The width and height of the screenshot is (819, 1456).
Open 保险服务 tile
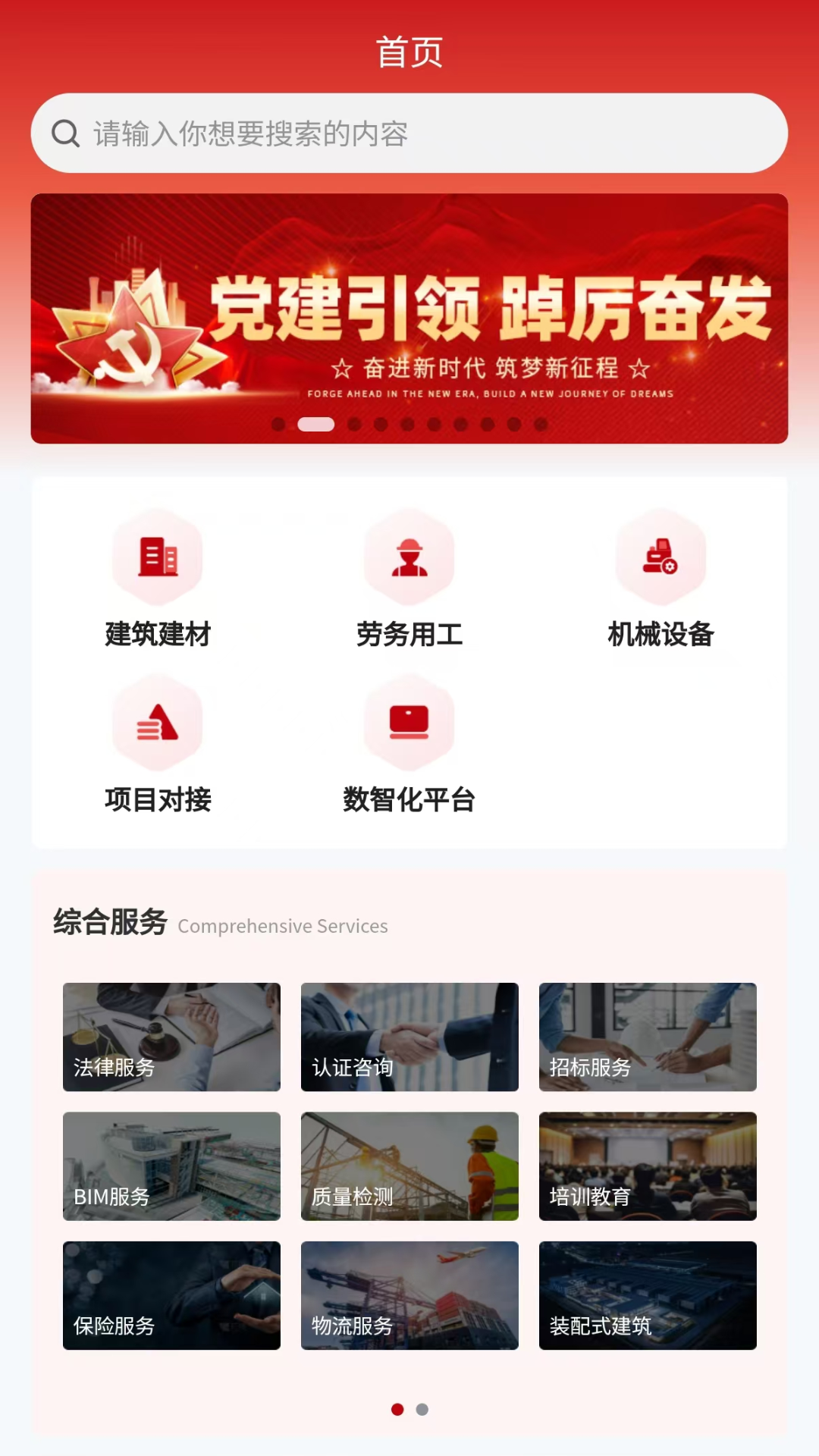pyautogui.click(x=171, y=1295)
